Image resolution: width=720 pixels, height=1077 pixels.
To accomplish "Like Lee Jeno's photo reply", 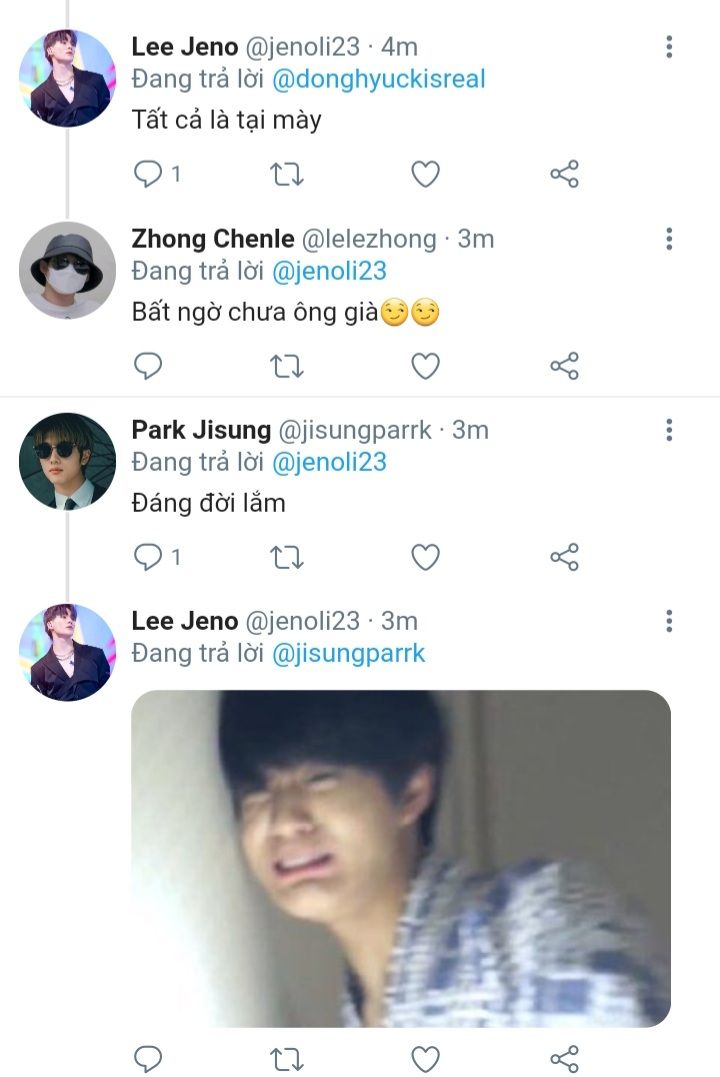I will pos(426,1058).
